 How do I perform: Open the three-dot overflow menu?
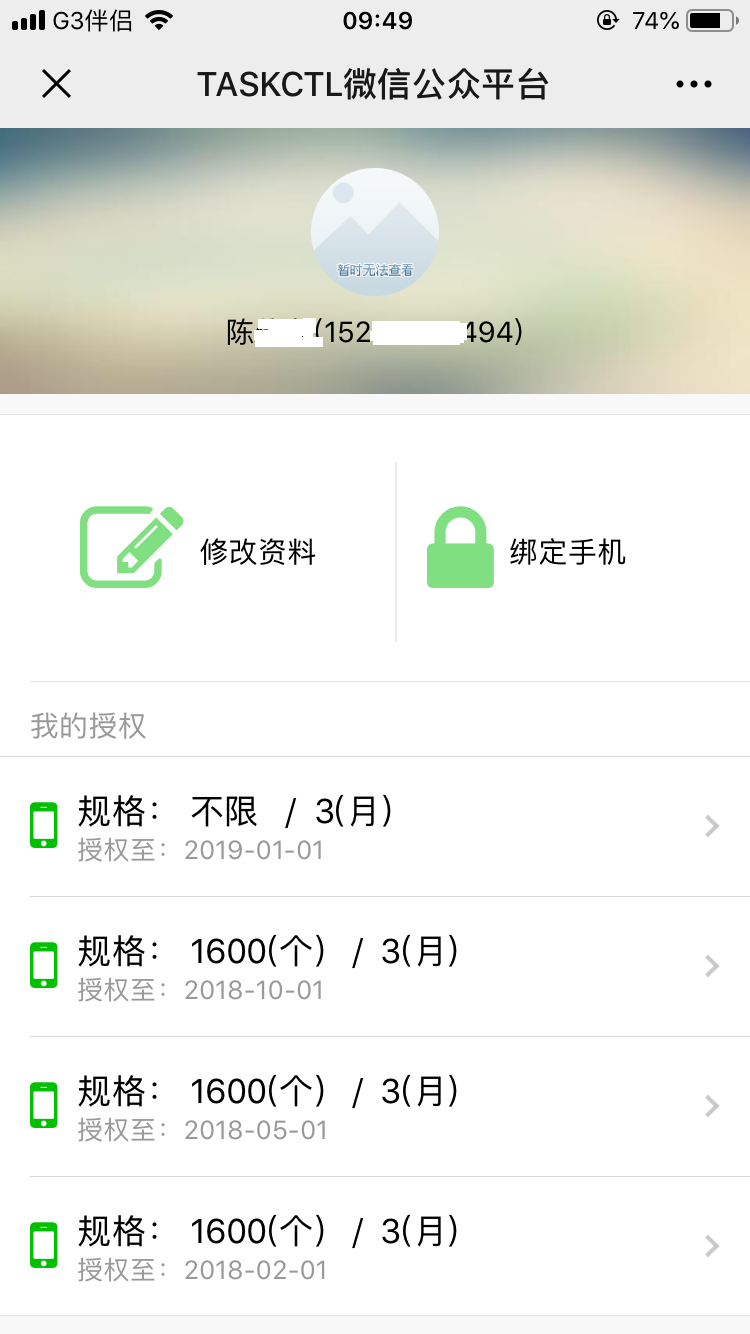(x=693, y=85)
